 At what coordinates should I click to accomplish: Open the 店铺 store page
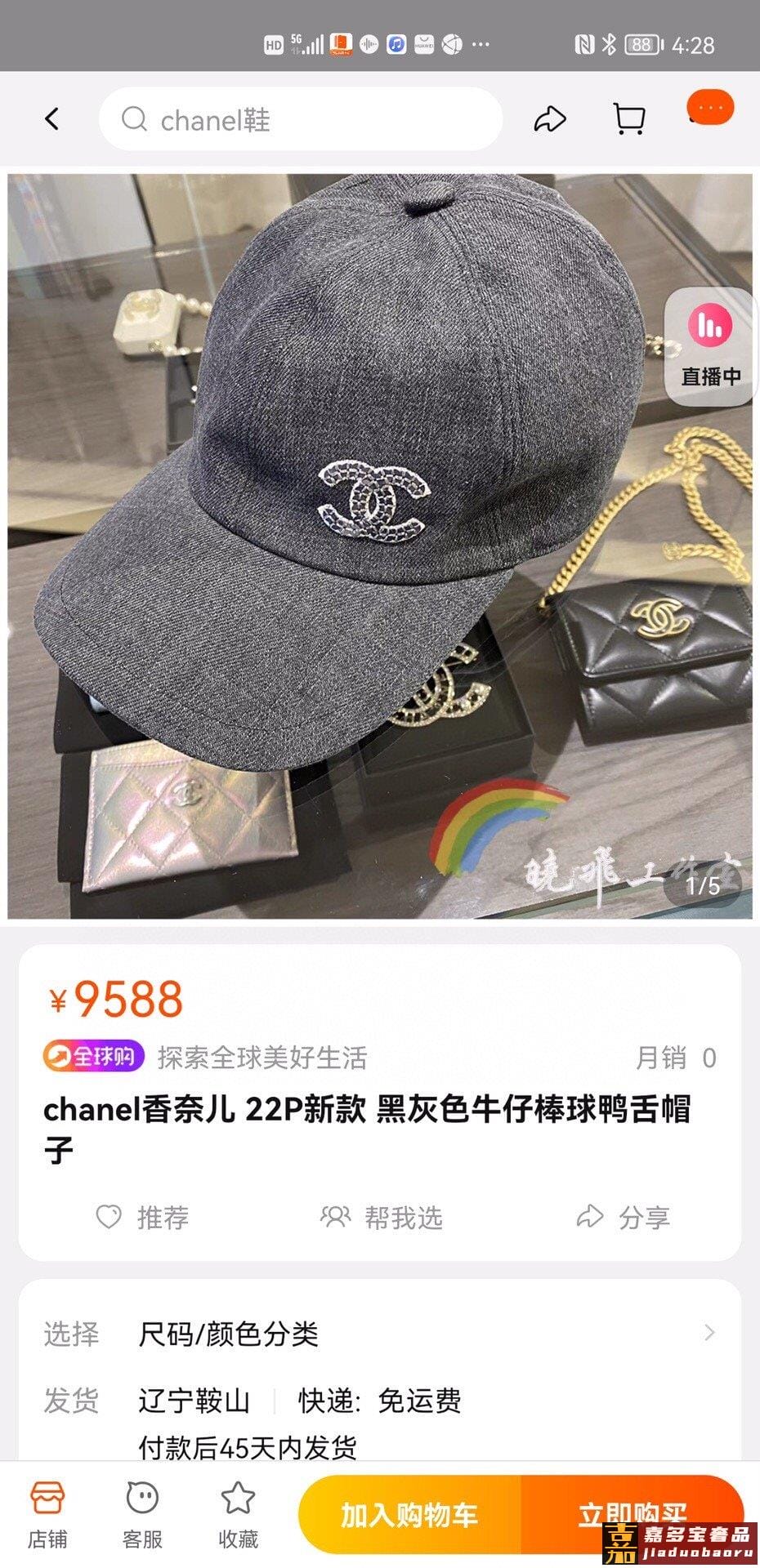pos(47,1516)
